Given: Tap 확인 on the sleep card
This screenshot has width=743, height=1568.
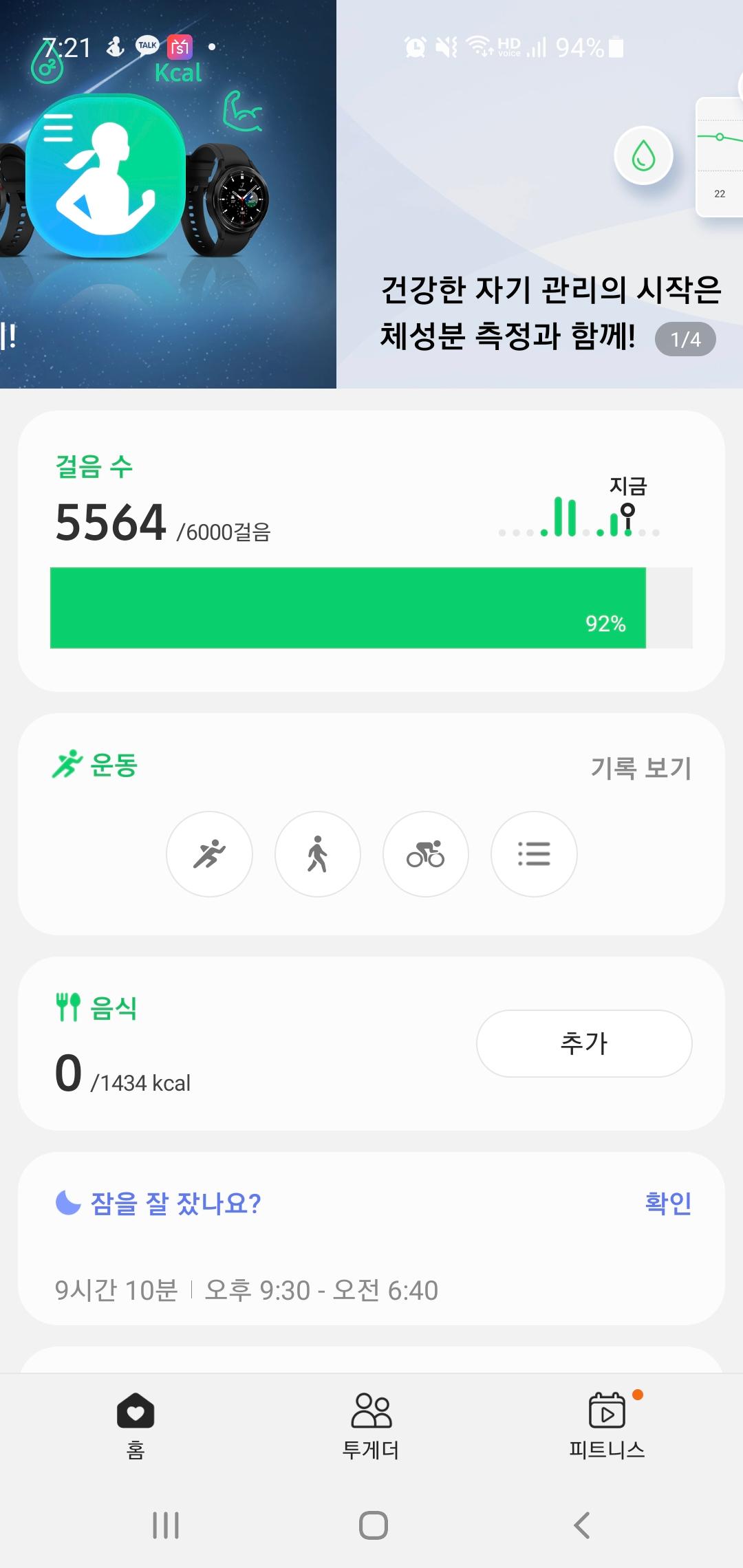Looking at the screenshot, I should tap(667, 1203).
